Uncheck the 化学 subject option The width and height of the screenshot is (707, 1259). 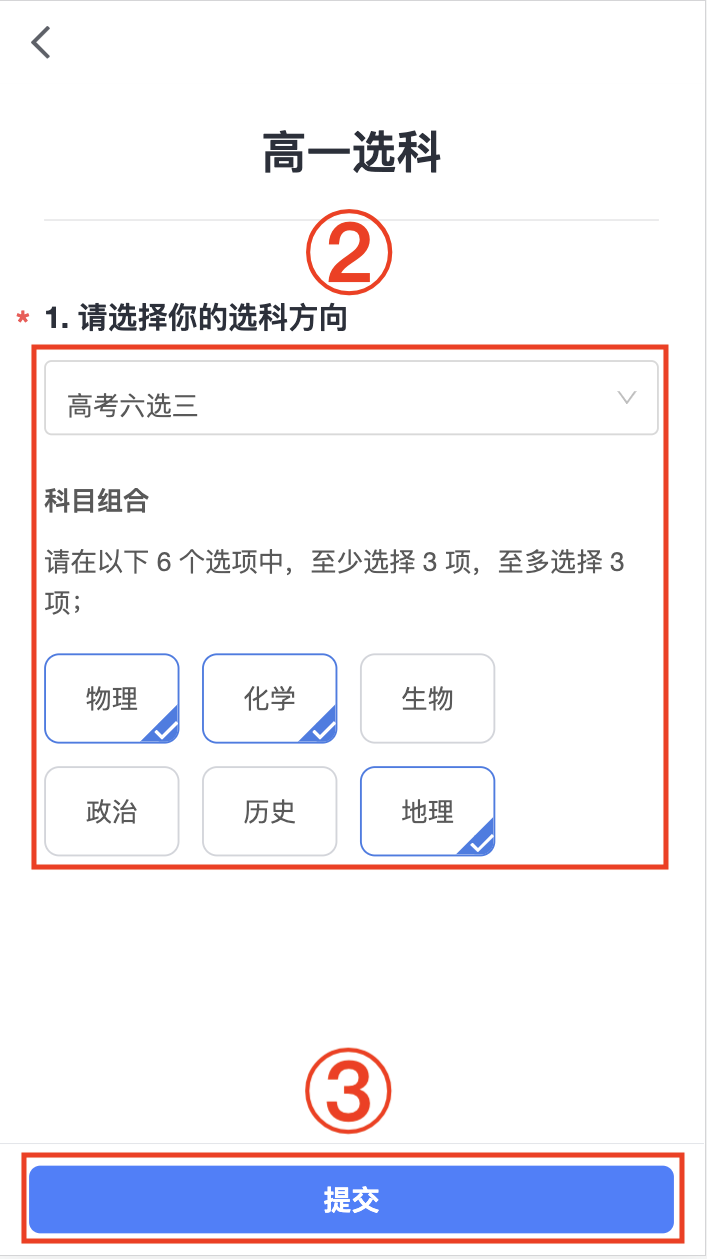click(x=270, y=698)
